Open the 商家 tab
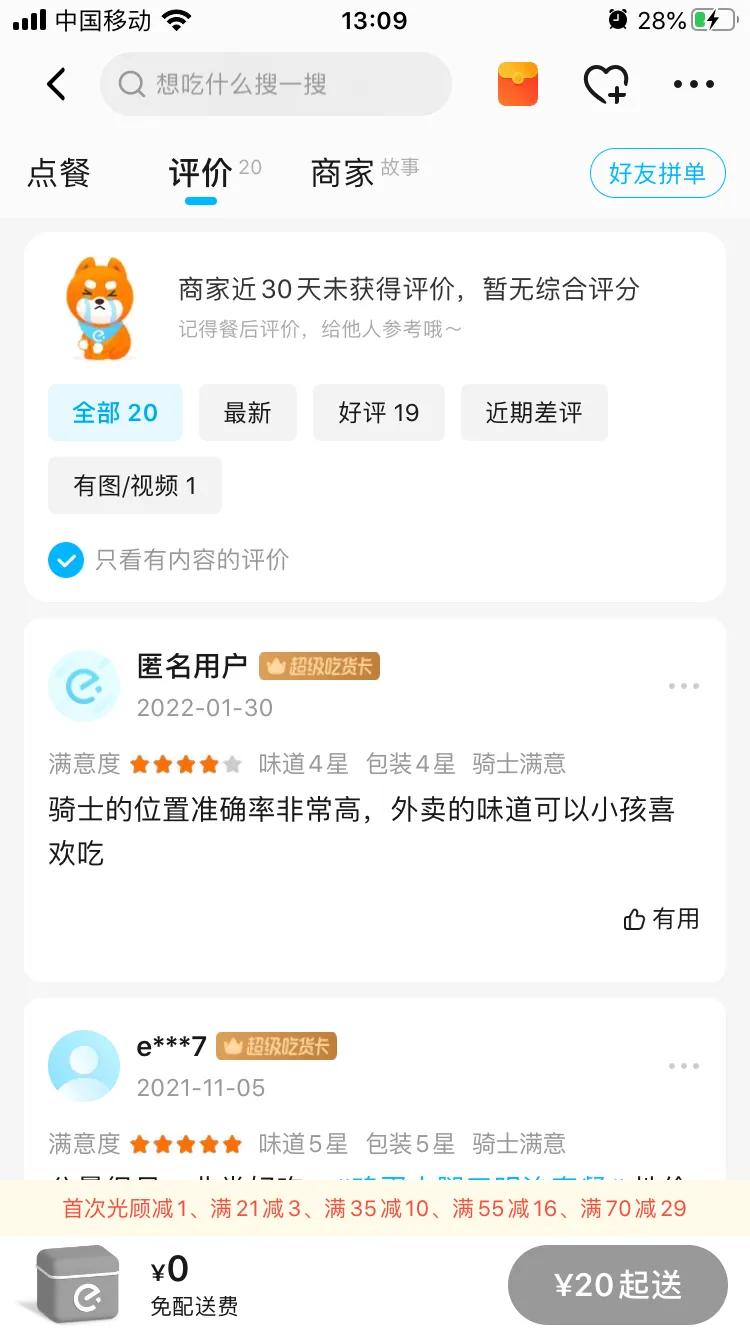Viewport: 750px width, 1334px height. click(x=340, y=173)
